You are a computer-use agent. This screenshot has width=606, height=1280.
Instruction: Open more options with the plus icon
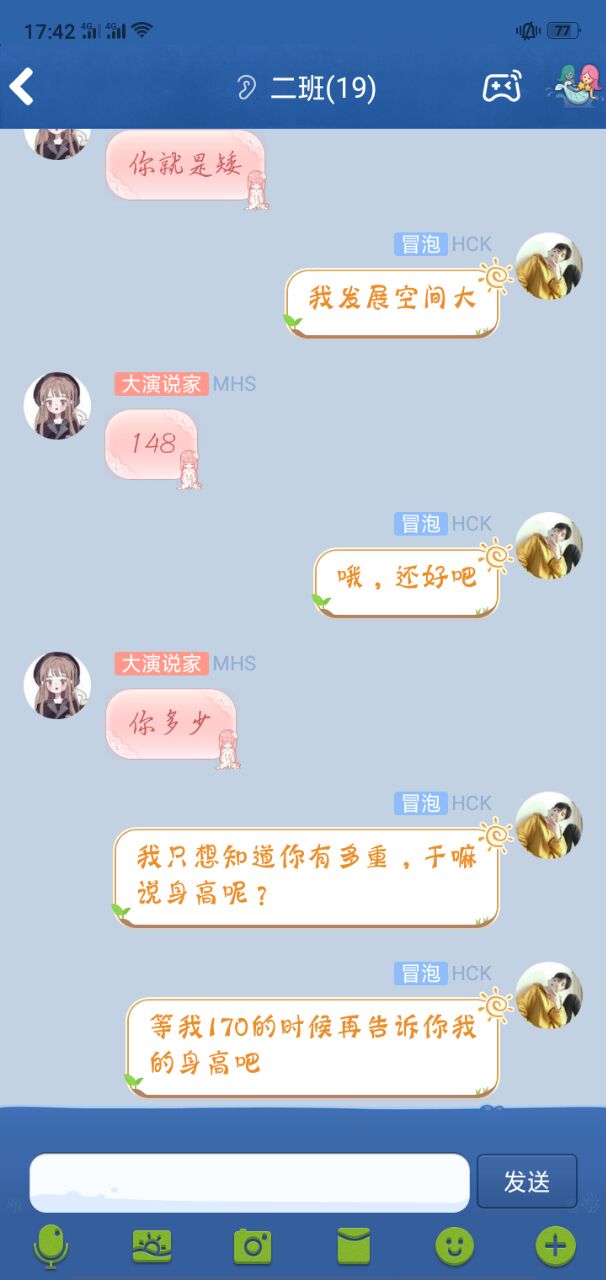point(556,1246)
